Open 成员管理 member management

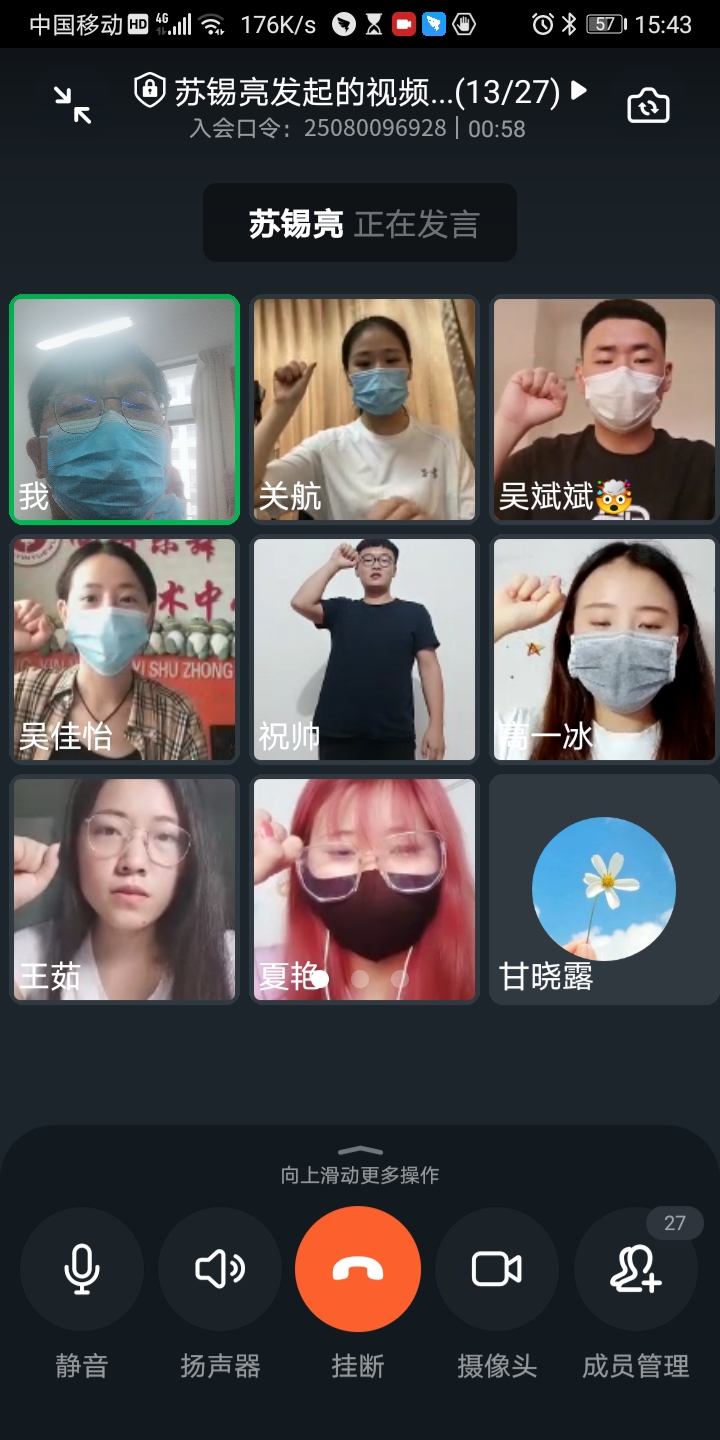(x=636, y=1270)
